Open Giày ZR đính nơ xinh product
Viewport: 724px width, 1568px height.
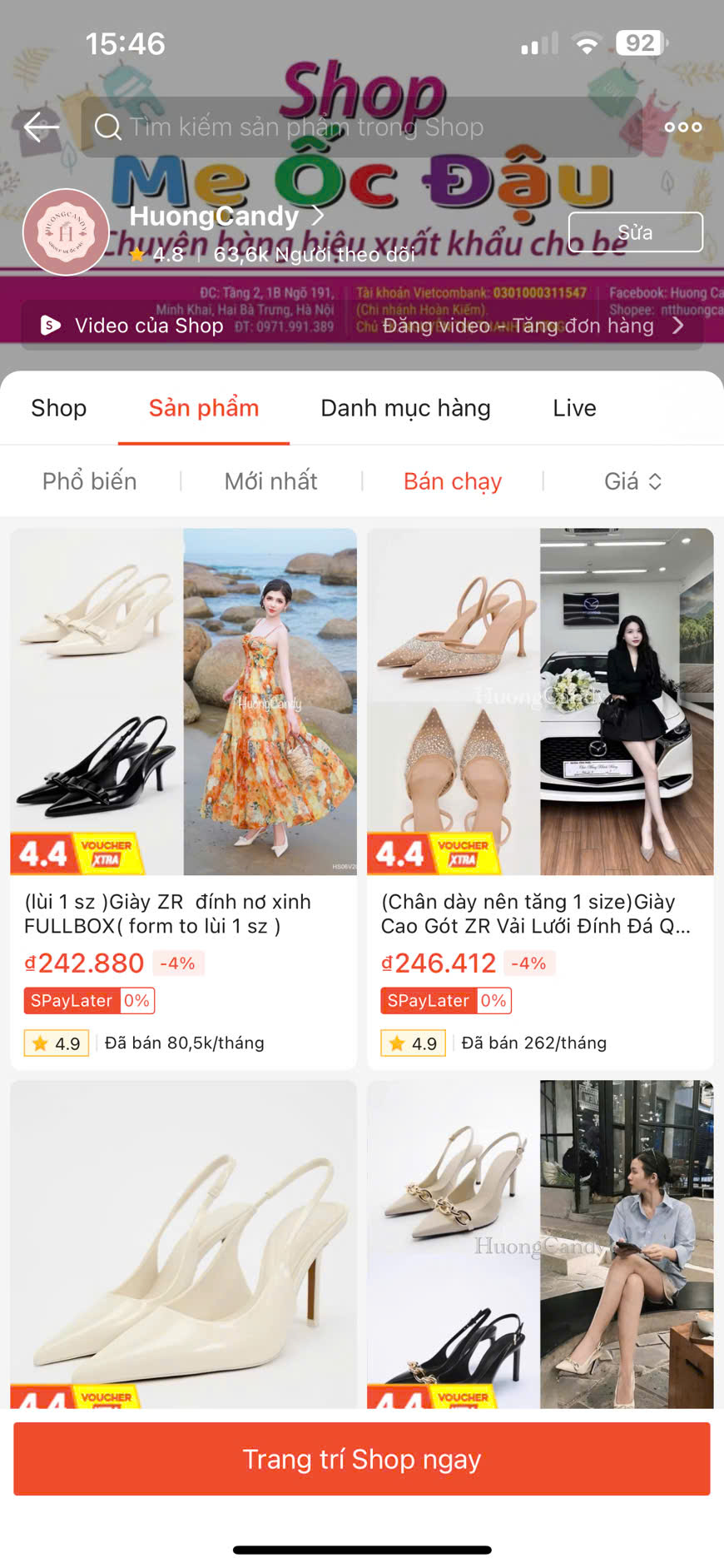pos(183,798)
